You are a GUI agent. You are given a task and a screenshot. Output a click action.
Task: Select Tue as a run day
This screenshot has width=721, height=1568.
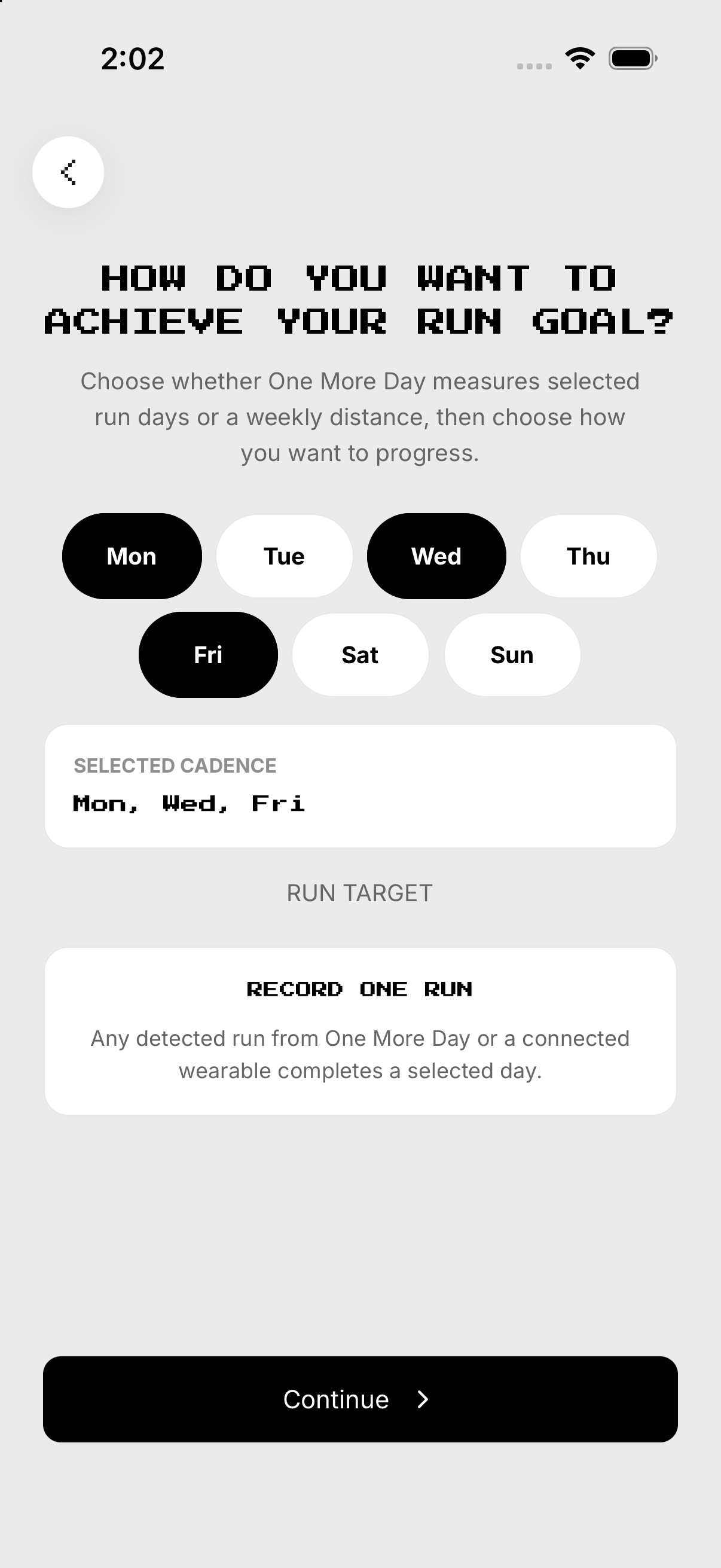(x=284, y=556)
